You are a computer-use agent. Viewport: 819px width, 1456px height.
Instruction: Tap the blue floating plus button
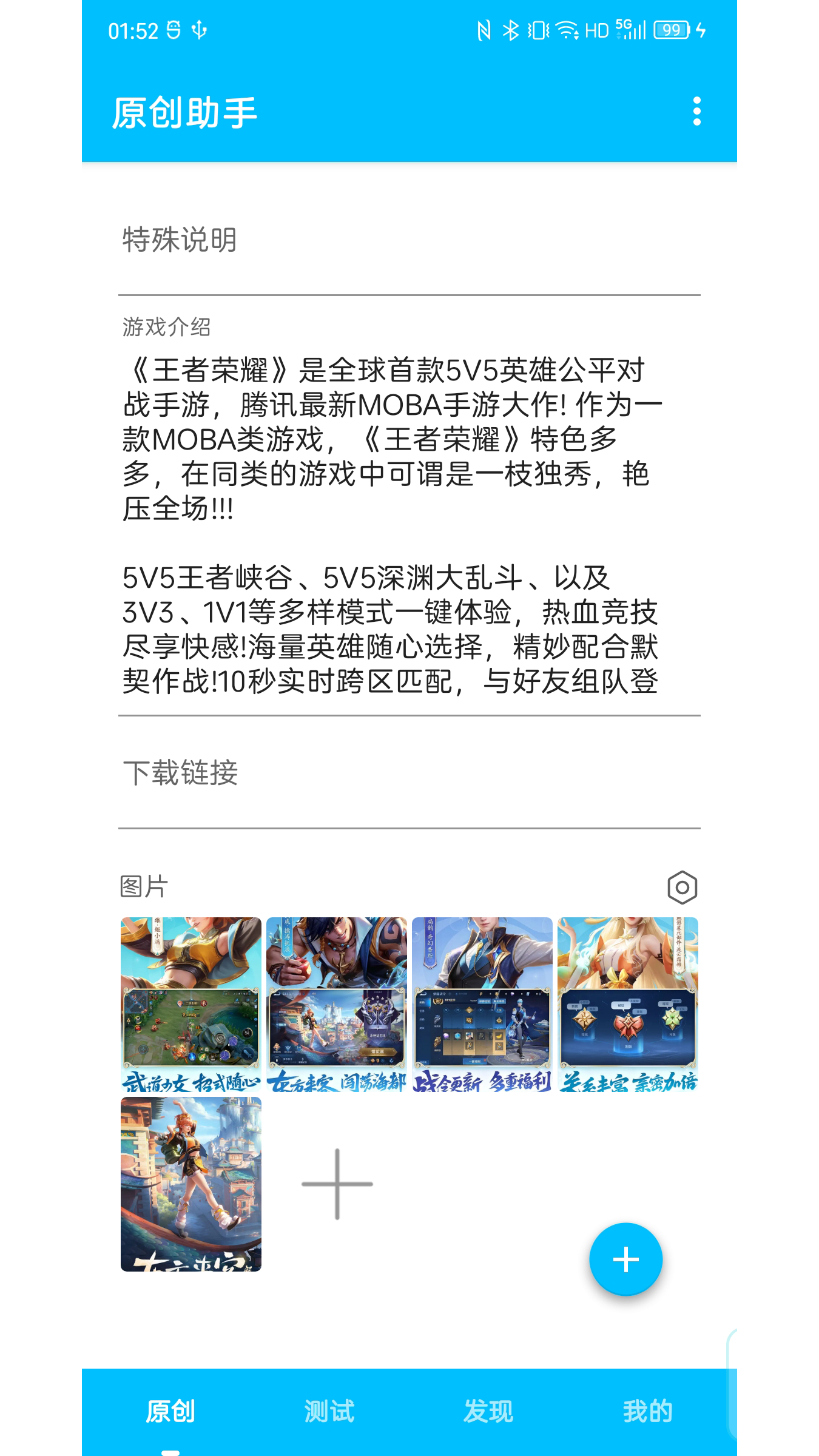[x=625, y=1260]
